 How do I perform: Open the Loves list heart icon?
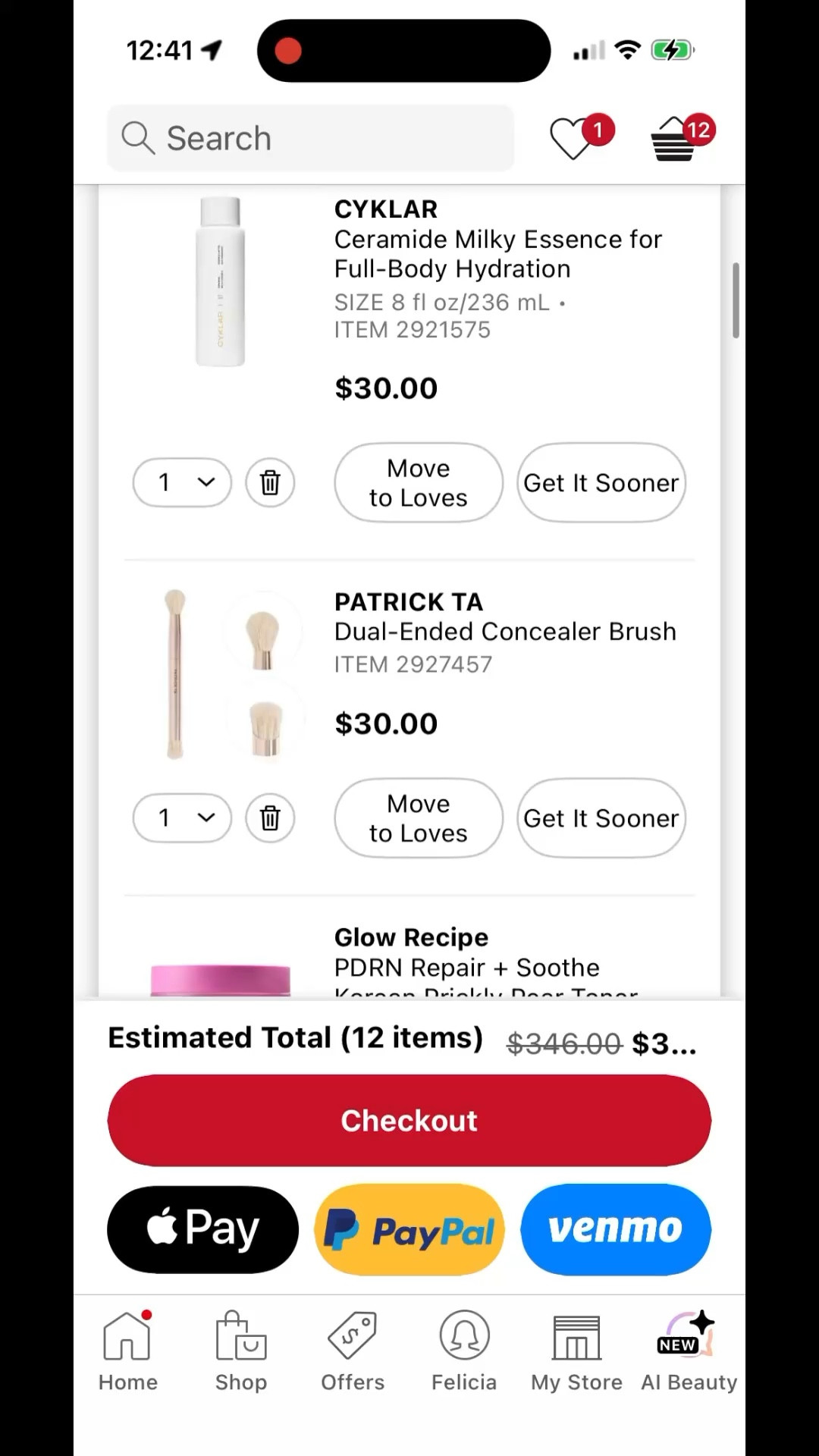tap(574, 139)
